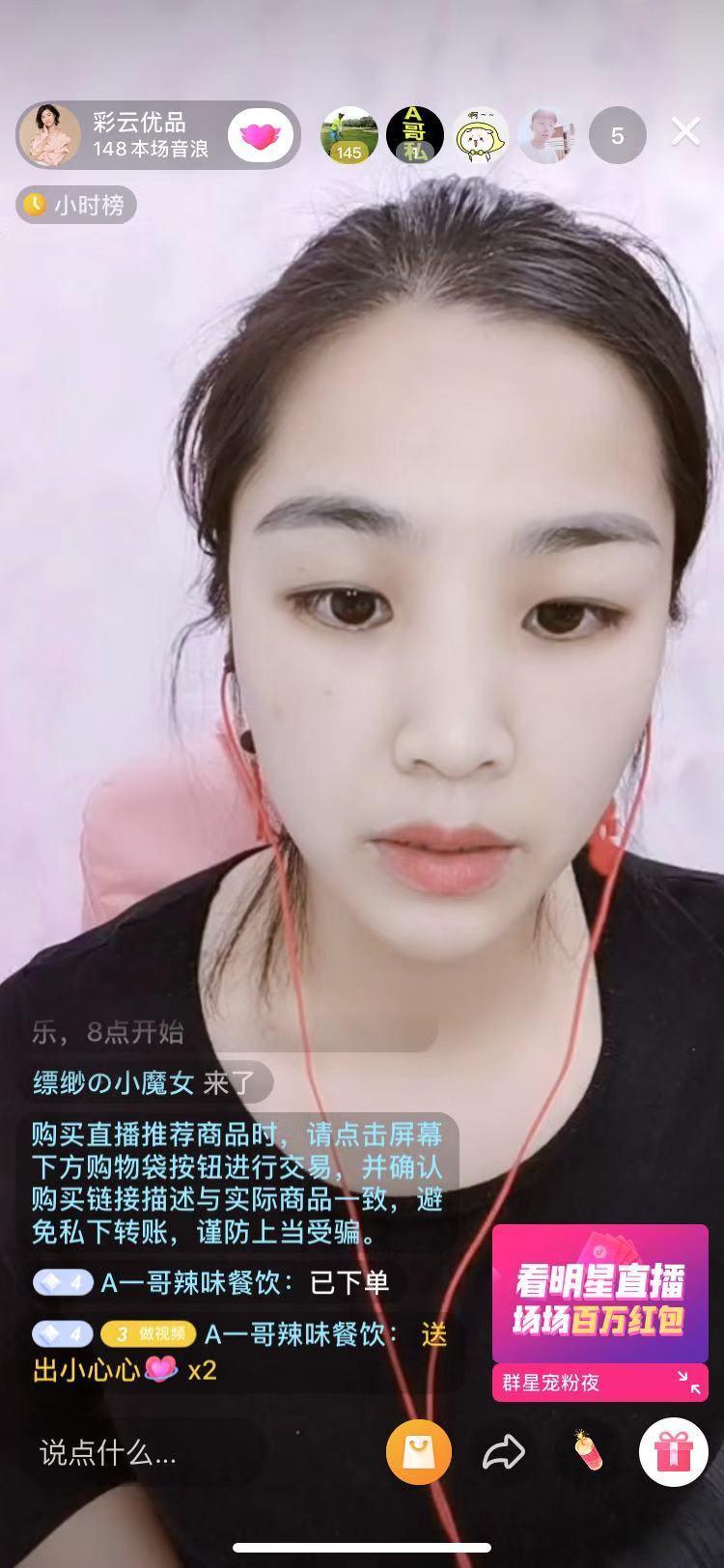Open the orange shopping bag
This screenshot has width=724, height=1568.
point(418,1452)
